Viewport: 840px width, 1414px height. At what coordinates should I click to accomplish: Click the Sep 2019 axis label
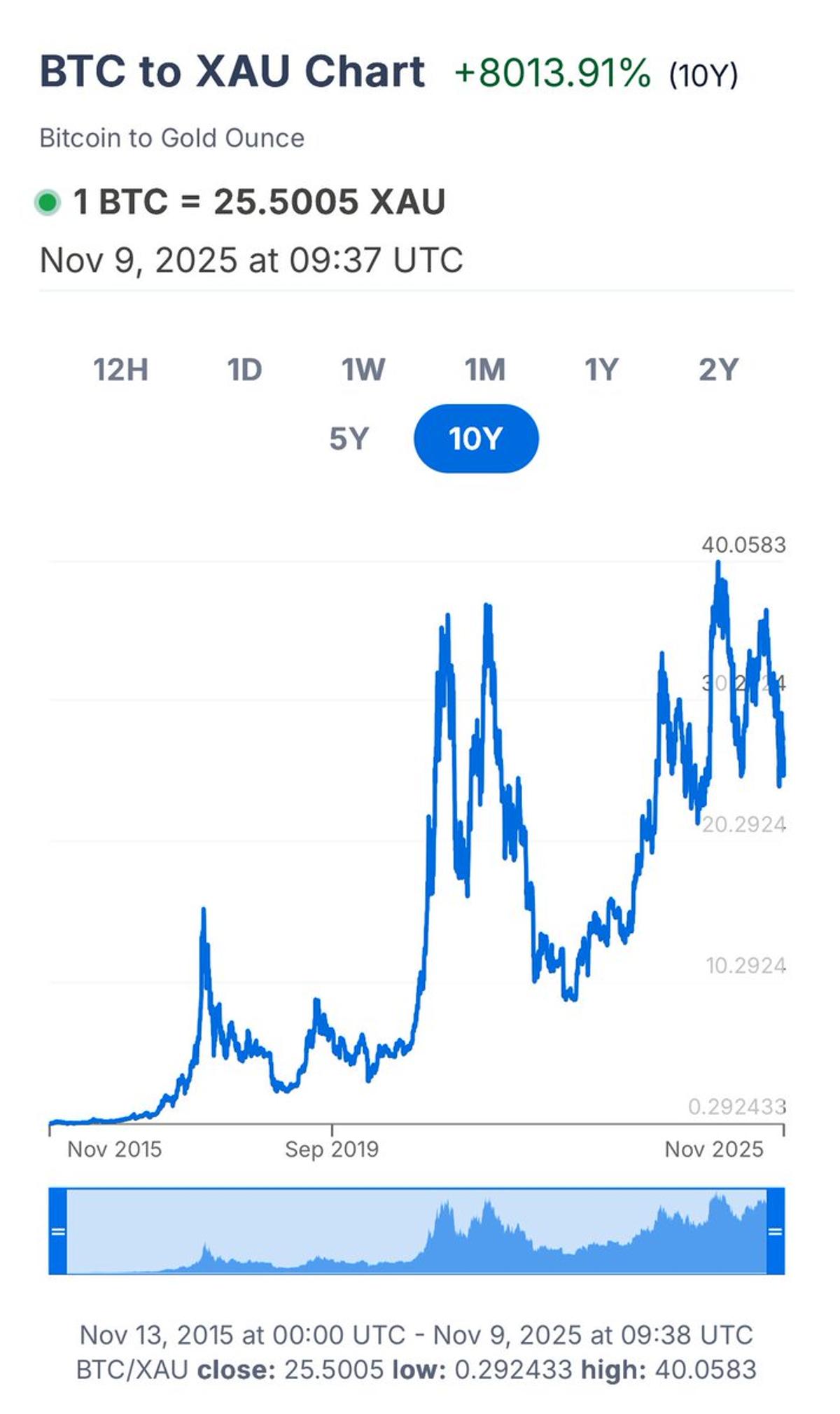point(329,1149)
